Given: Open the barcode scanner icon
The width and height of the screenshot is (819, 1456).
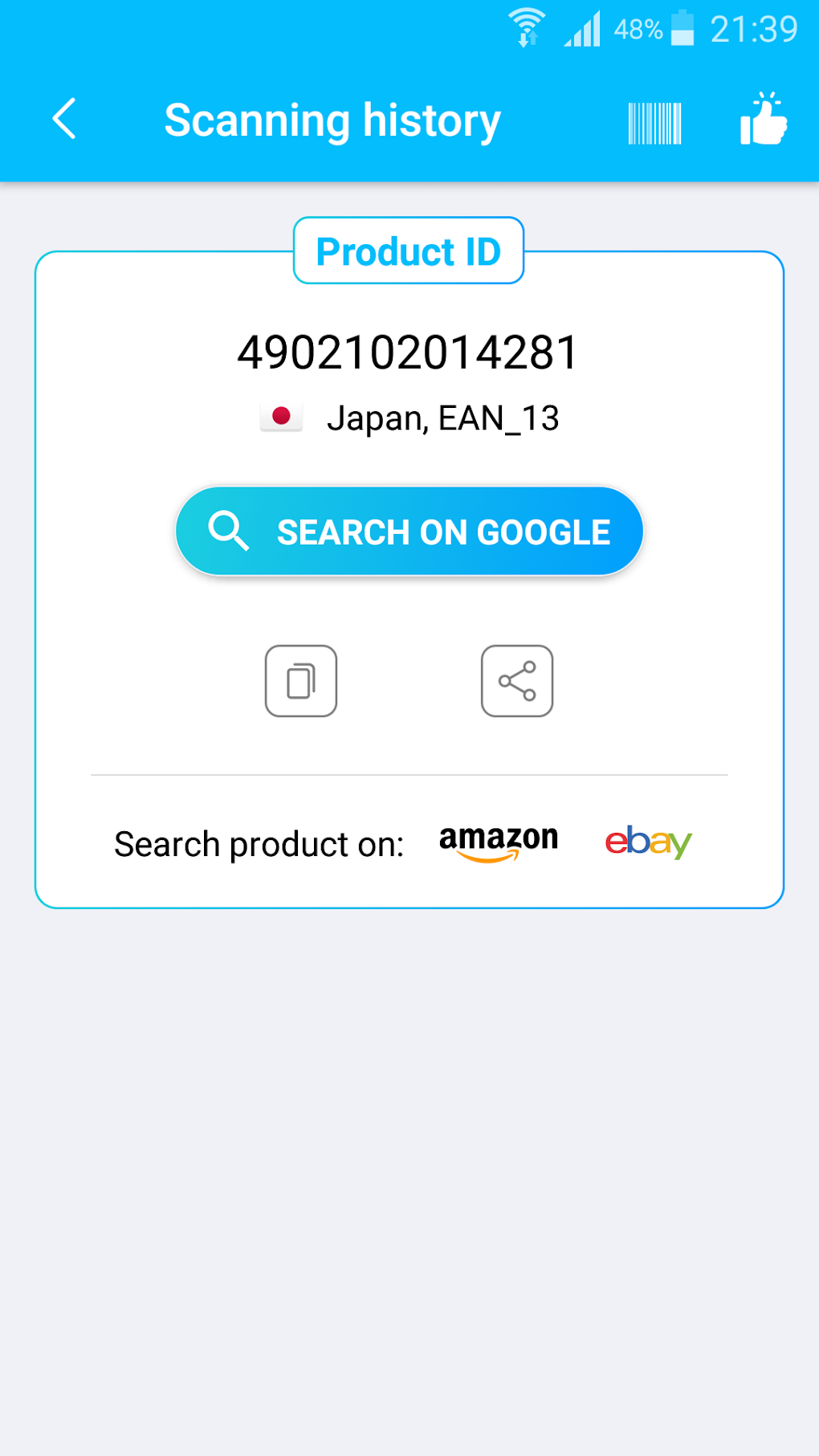Looking at the screenshot, I should (654, 122).
